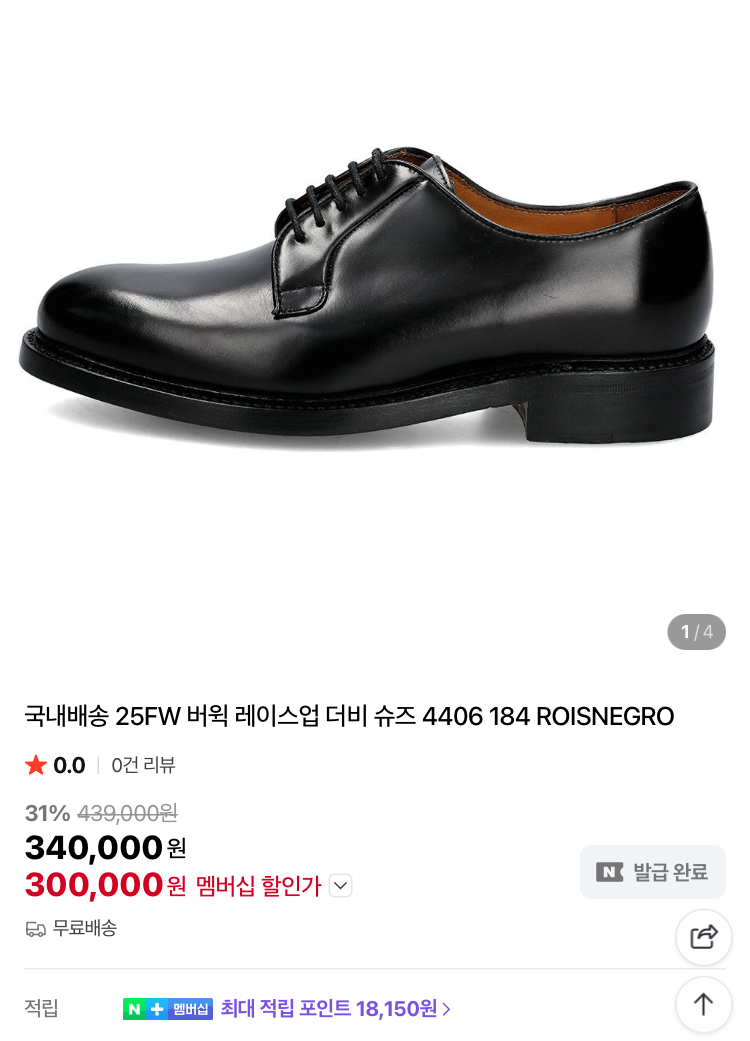Jump back to top of page

[x=704, y=1004]
